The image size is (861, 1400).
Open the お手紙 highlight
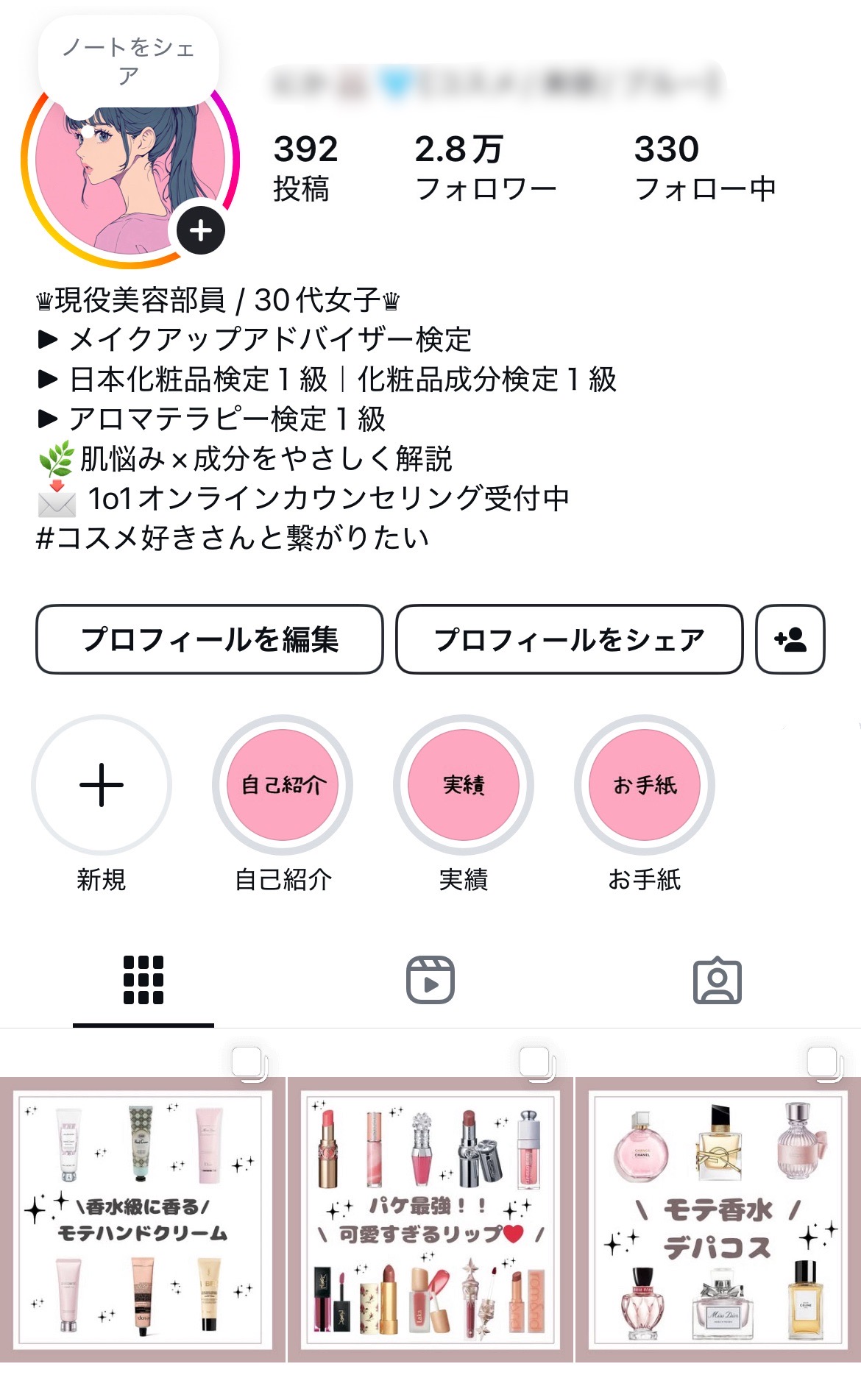click(x=645, y=803)
